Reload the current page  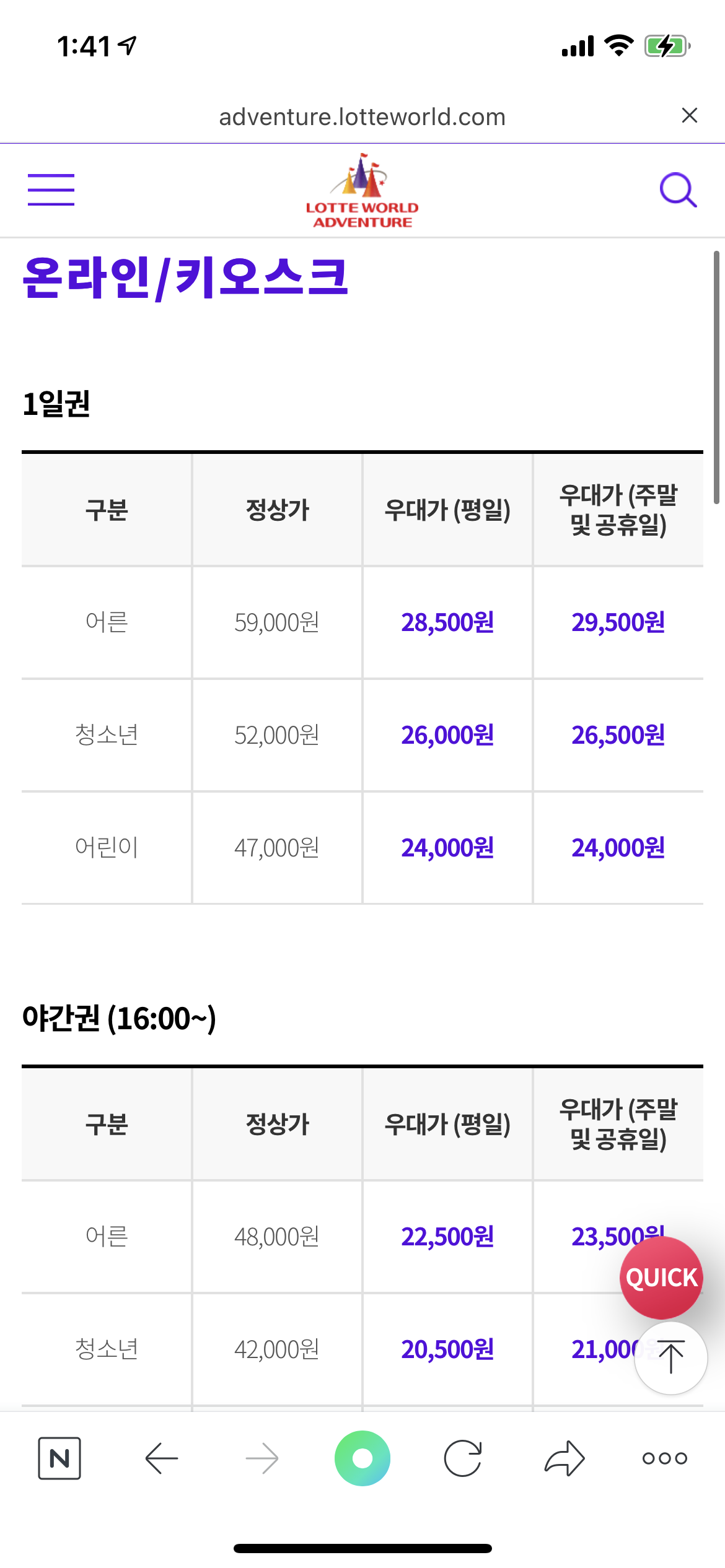tap(463, 1458)
